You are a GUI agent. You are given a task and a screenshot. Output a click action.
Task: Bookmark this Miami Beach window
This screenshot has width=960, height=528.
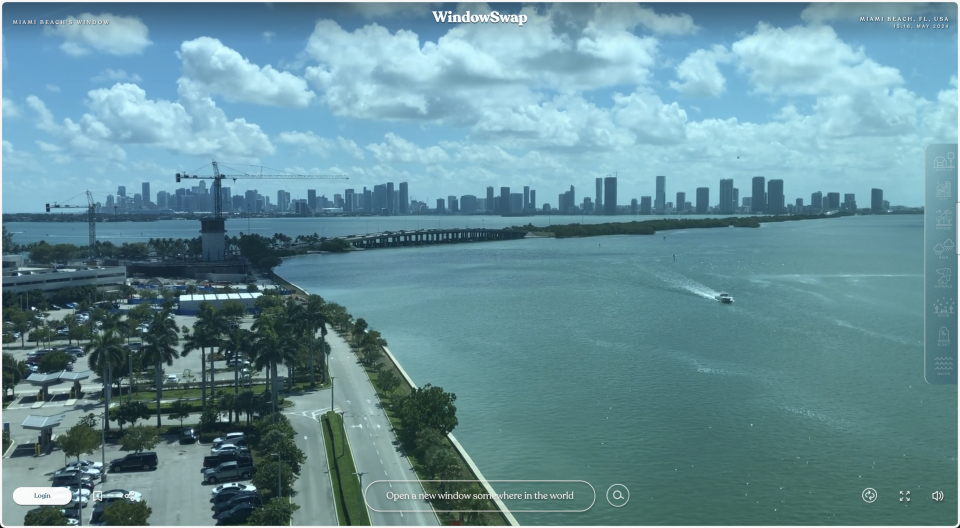tap(97, 496)
